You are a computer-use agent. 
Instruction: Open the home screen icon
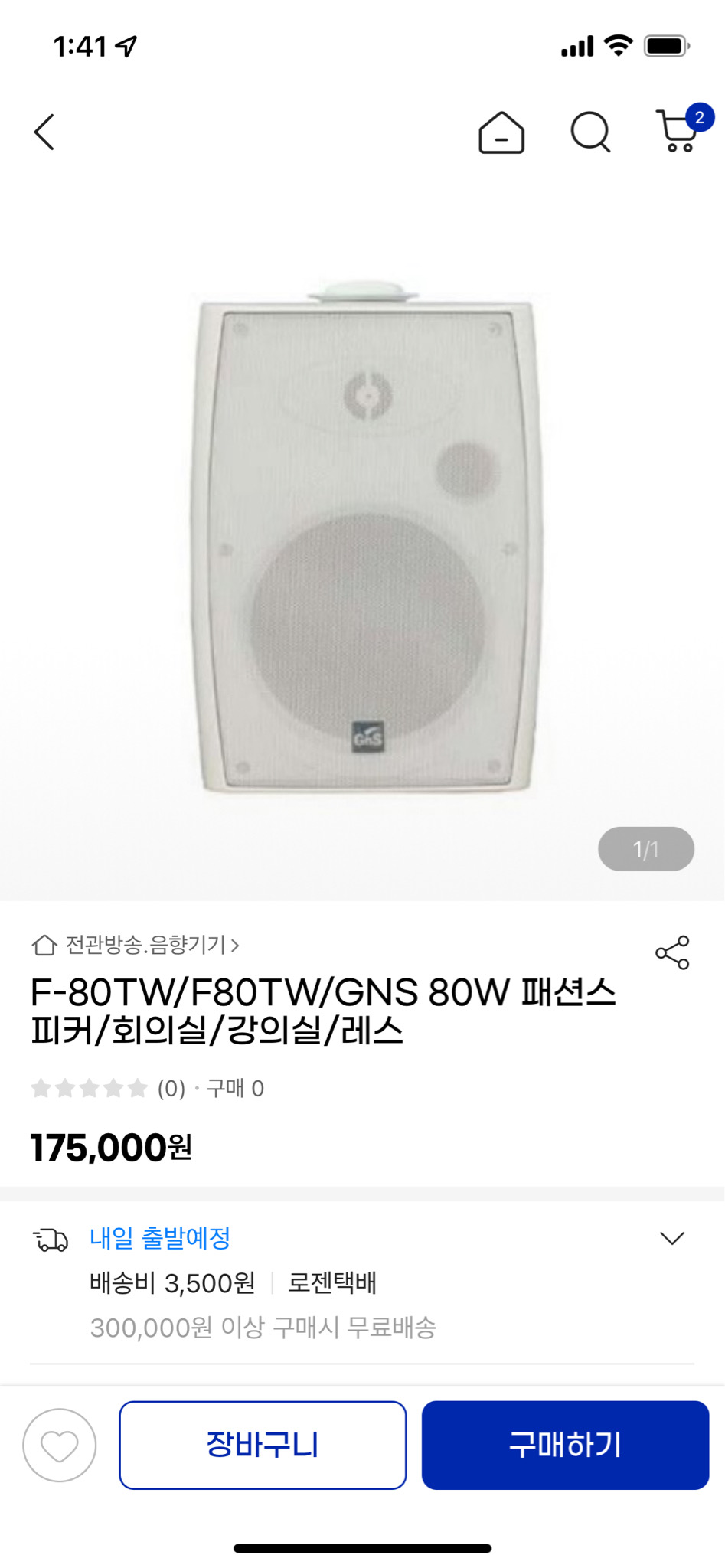point(501,132)
